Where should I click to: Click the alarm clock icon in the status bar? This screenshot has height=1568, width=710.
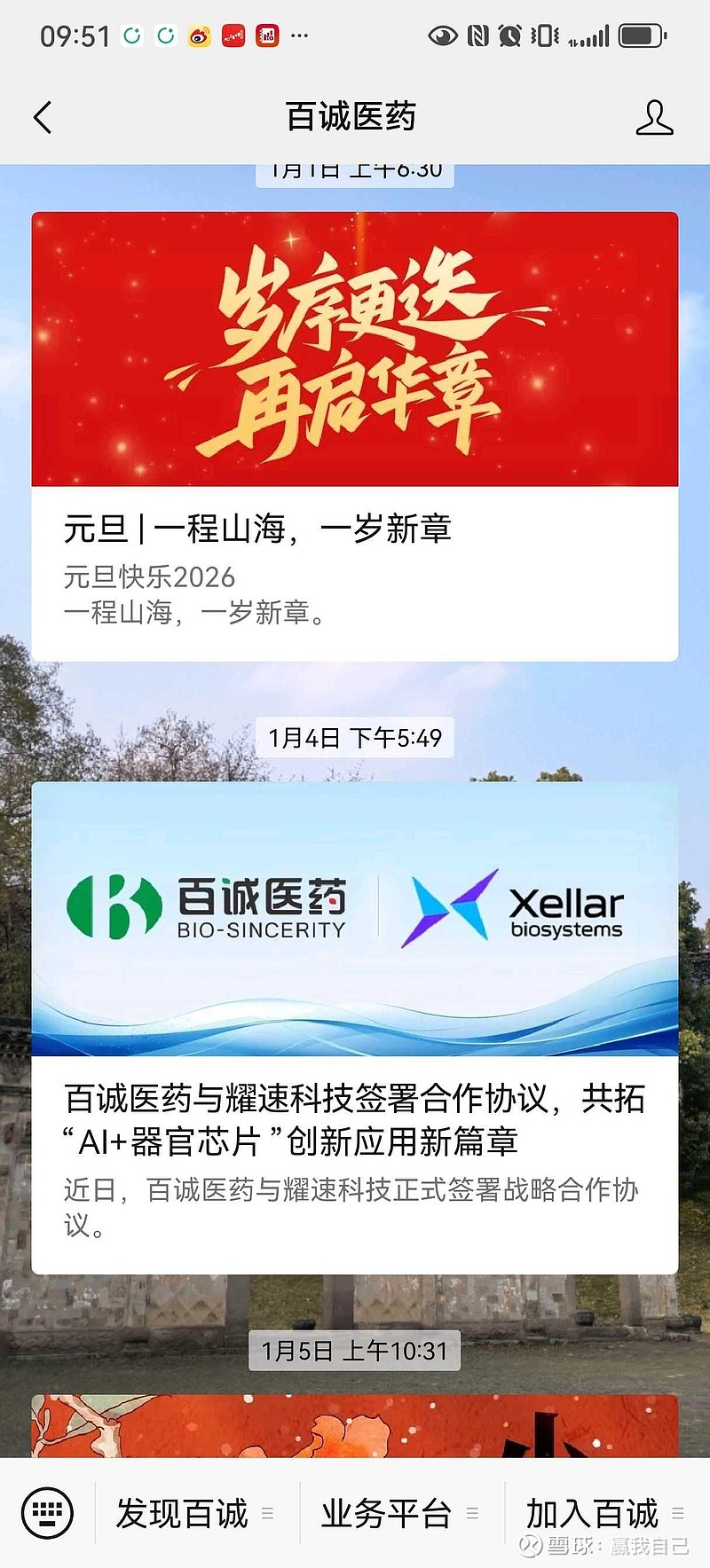coord(509,35)
